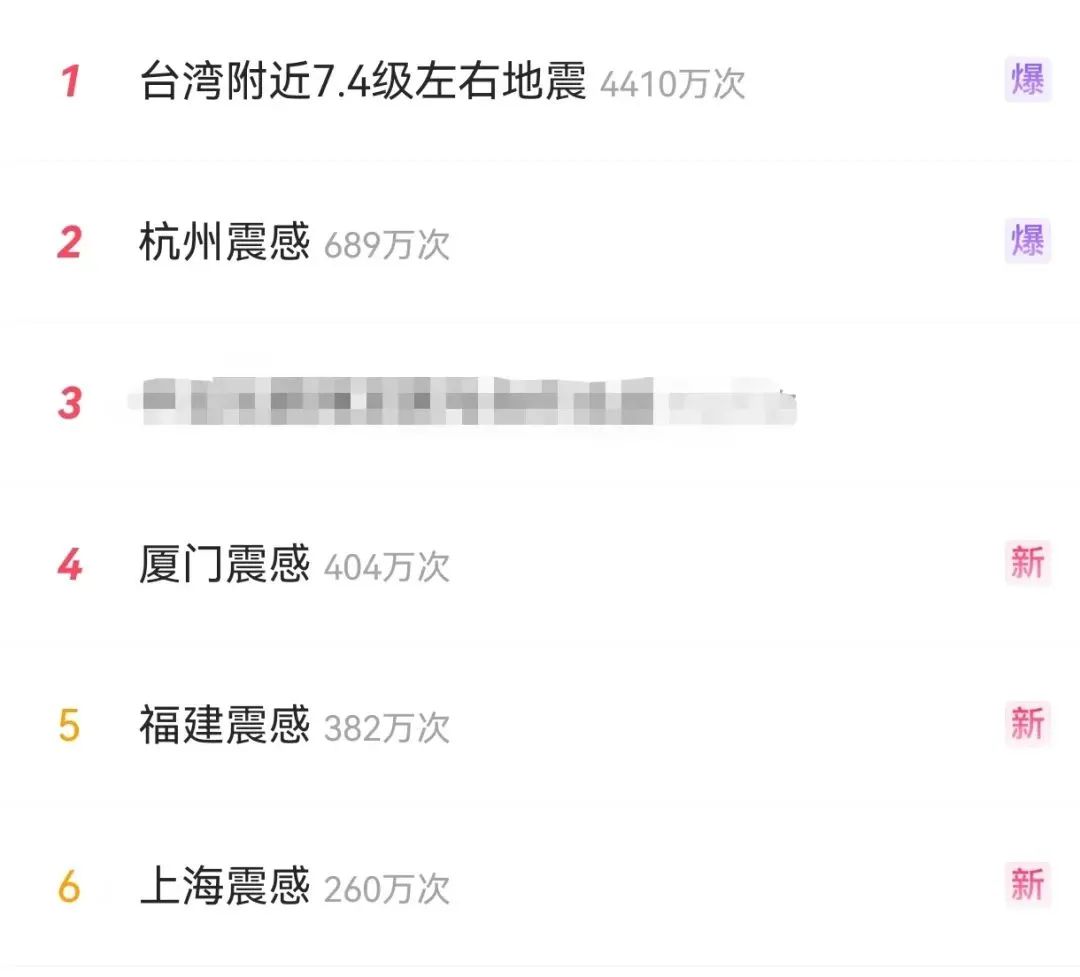1080x977 pixels.
Task: Open the 杭州震感 hot topic
Action: [x=225, y=243]
